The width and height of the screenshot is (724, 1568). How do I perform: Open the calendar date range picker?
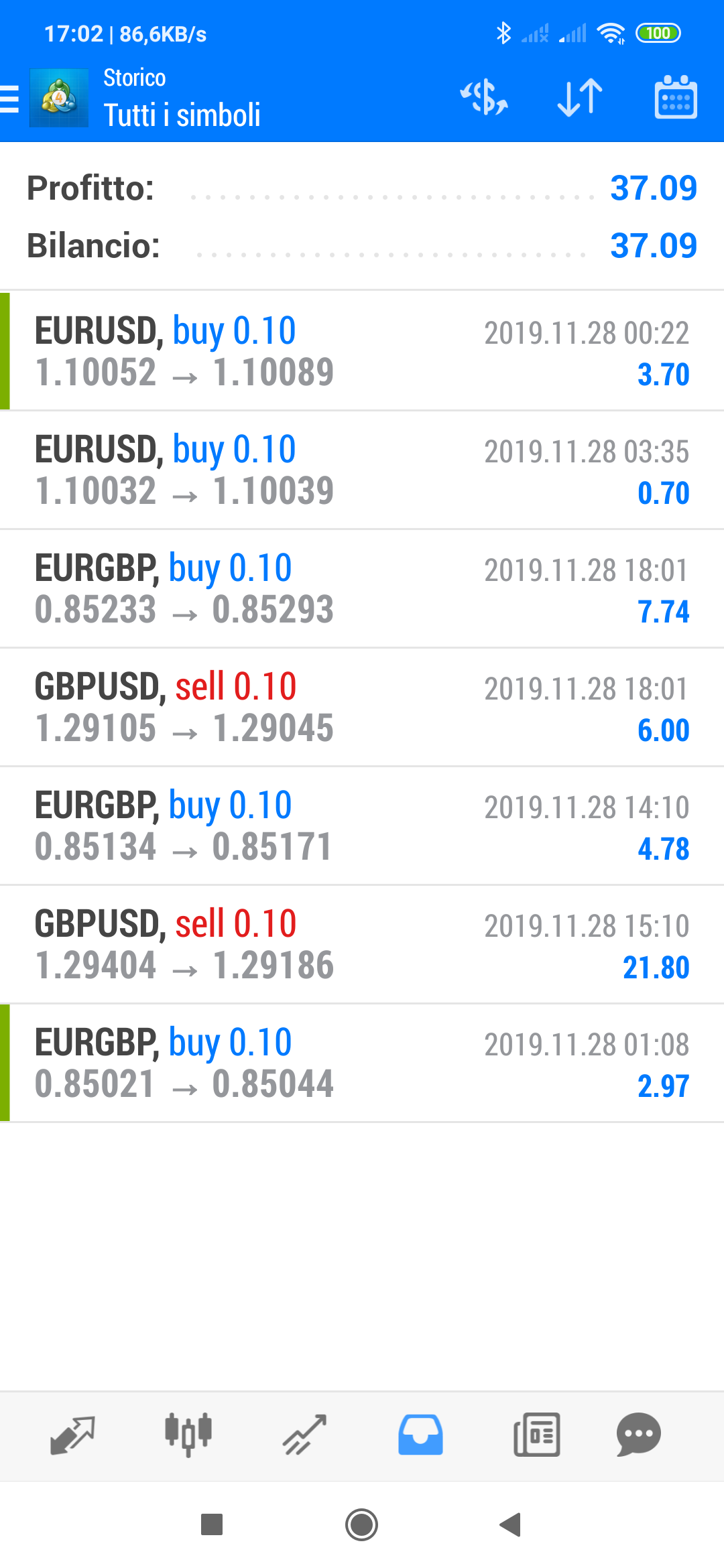pos(675,98)
